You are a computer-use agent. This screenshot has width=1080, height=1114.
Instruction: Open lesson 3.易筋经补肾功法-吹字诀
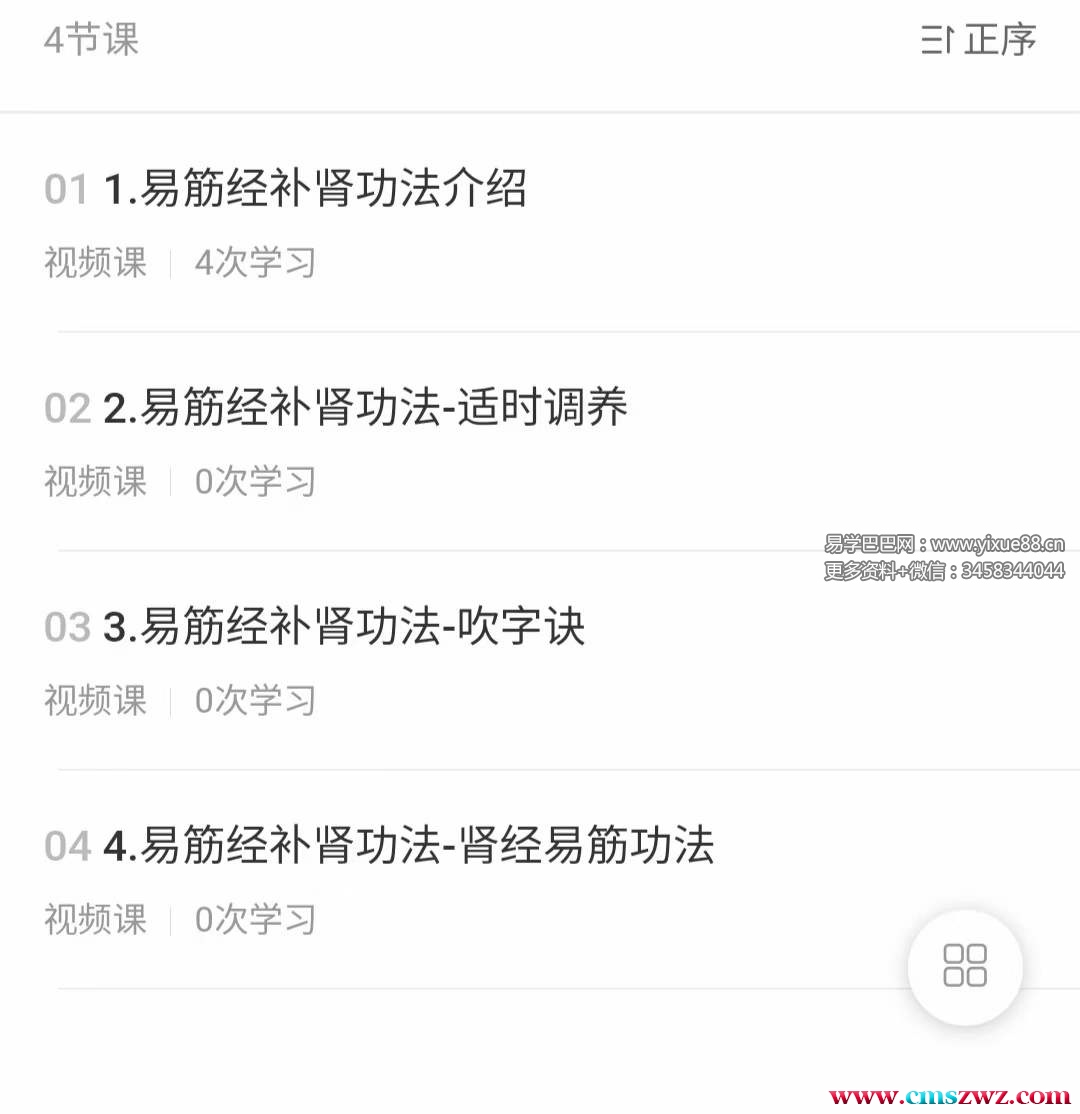tap(345, 627)
